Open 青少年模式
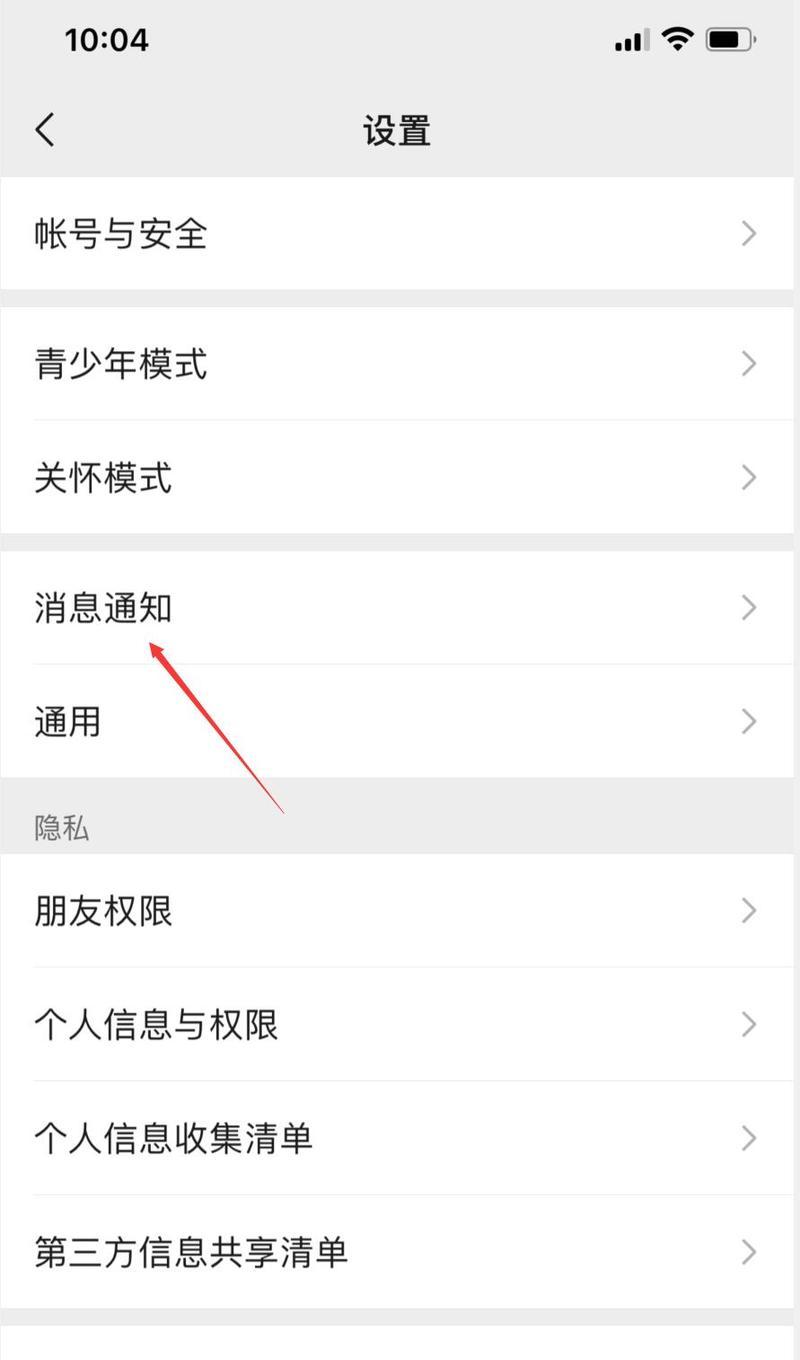This screenshot has width=800, height=1360. pos(400,364)
